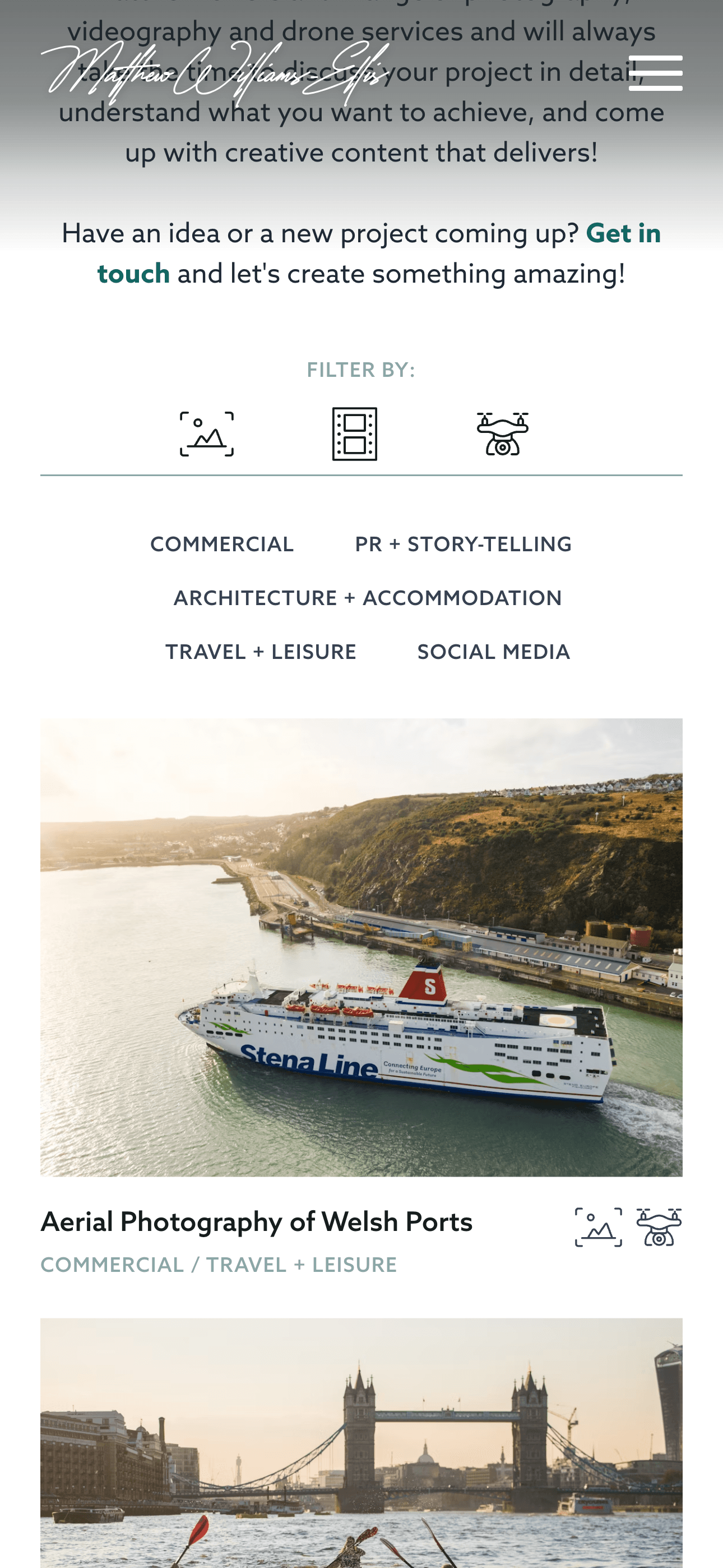
Task: Filter projects by photography icon
Action: point(207,434)
